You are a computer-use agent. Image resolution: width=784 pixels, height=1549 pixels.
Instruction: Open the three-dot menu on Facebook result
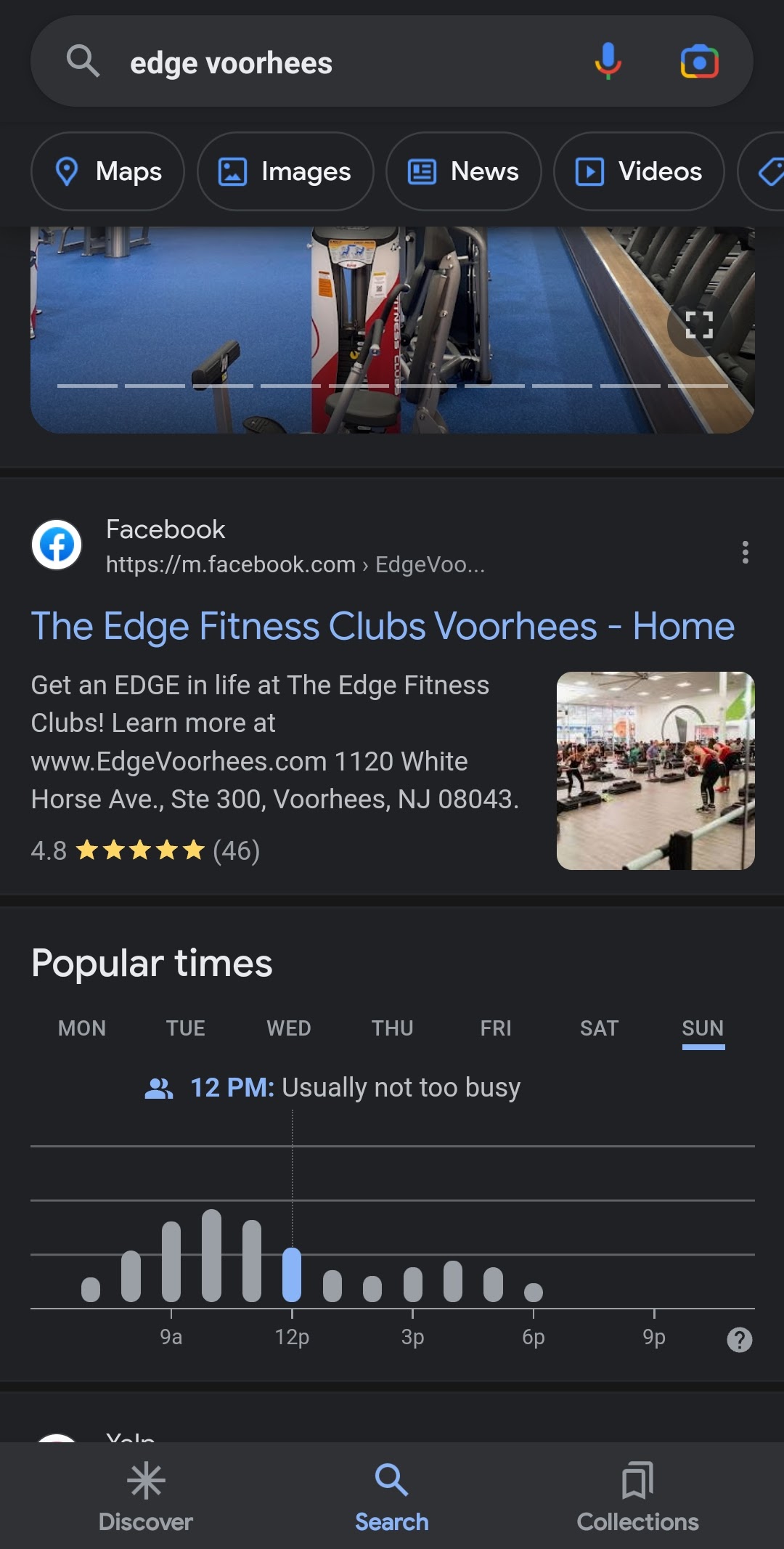746,553
